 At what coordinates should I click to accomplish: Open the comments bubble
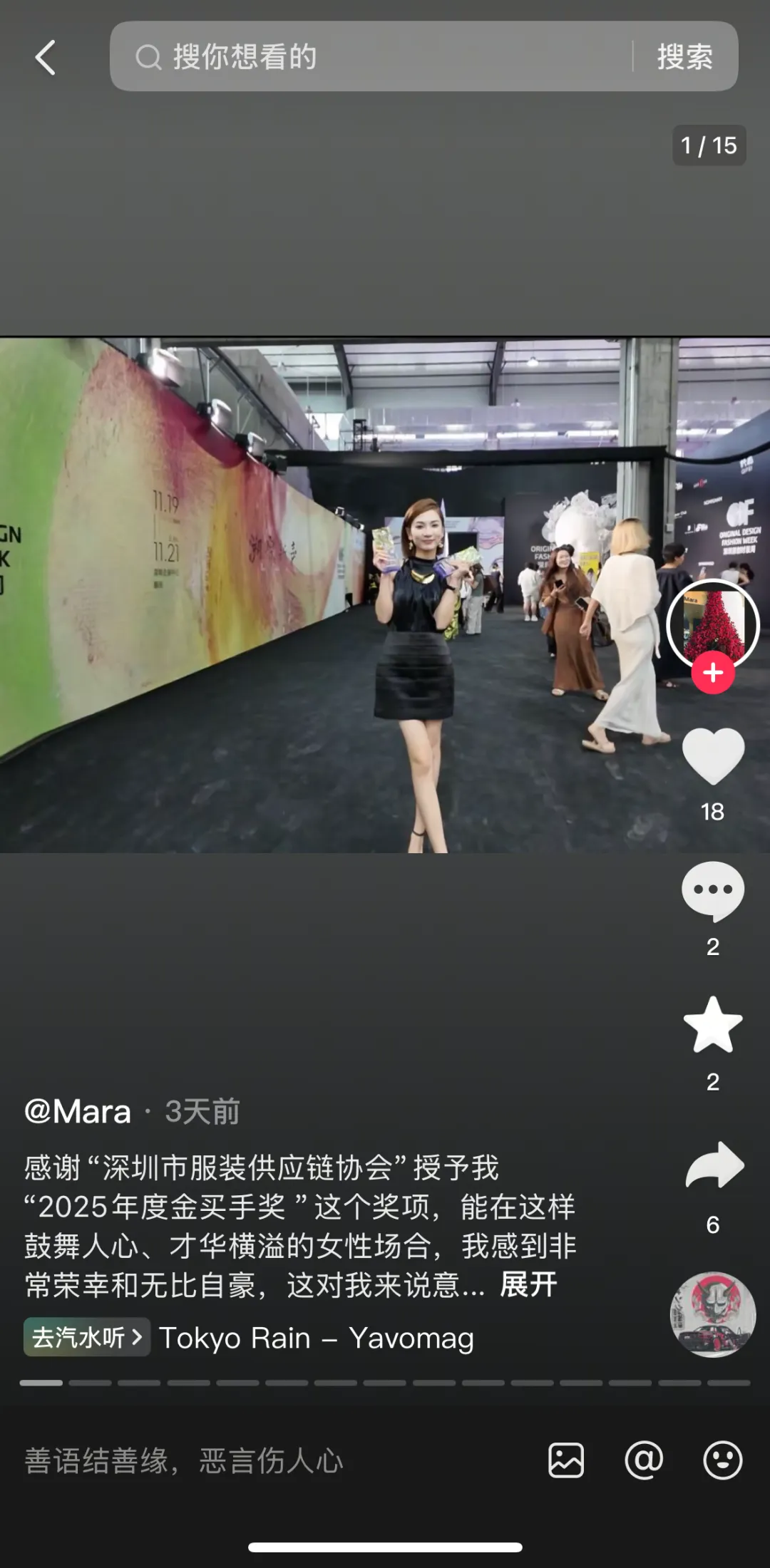click(713, 891)
